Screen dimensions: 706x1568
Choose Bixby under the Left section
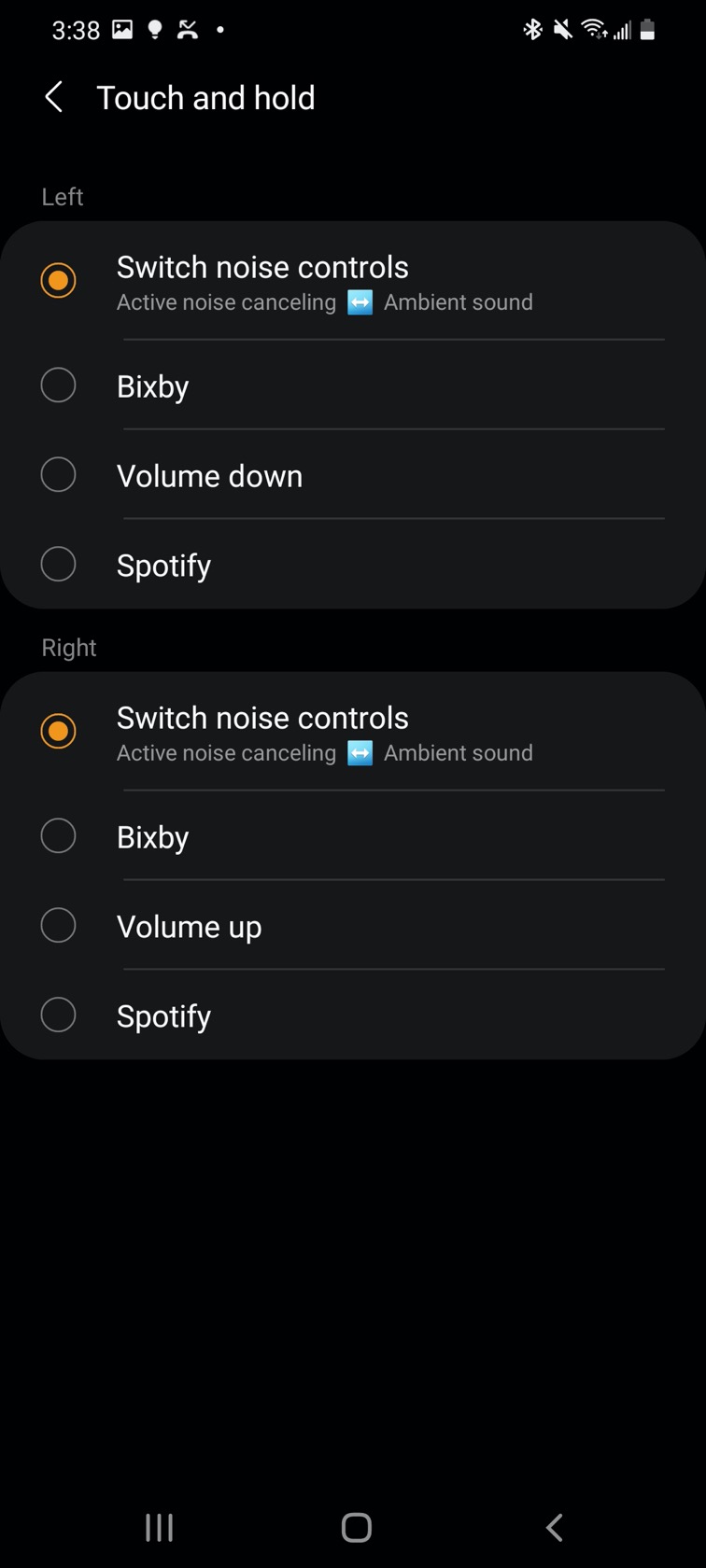click(x=58, y=385)
